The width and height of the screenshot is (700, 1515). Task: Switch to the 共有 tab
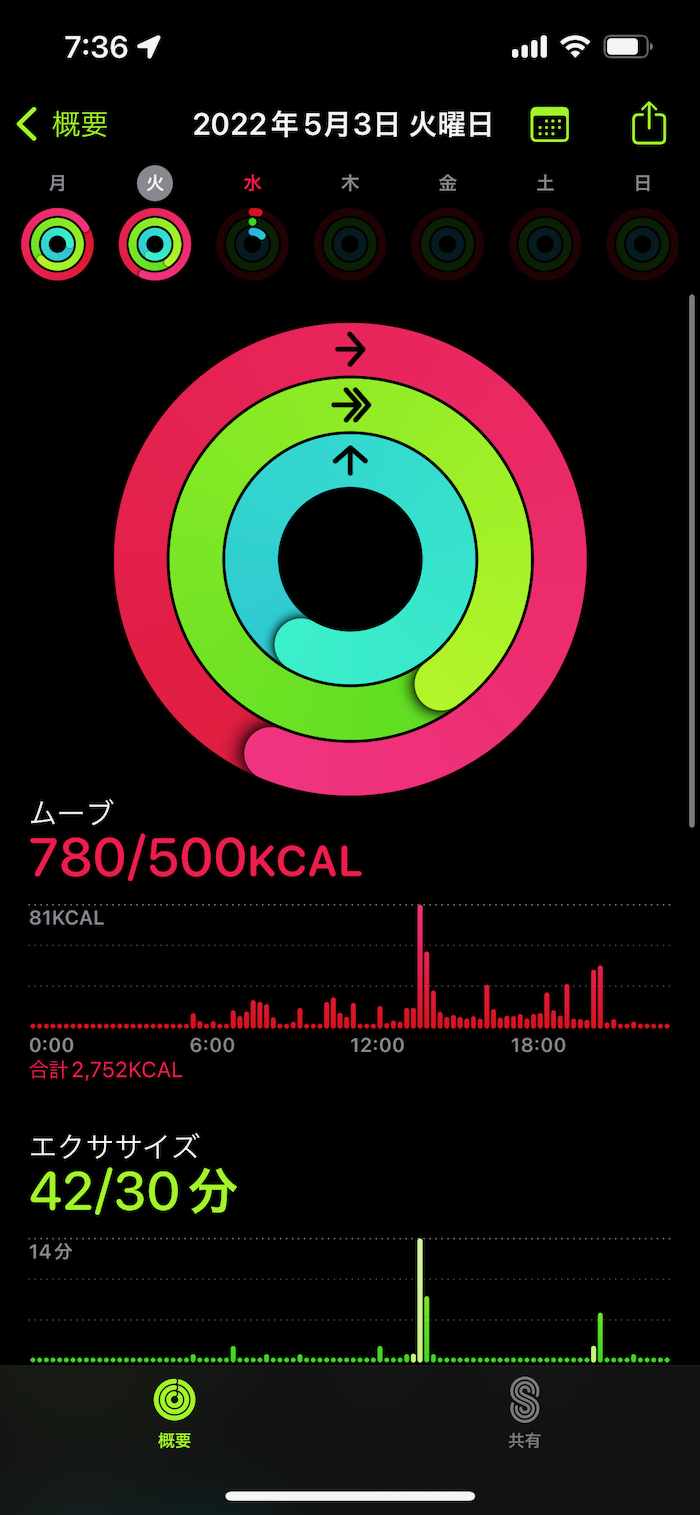click(524, 1412)
